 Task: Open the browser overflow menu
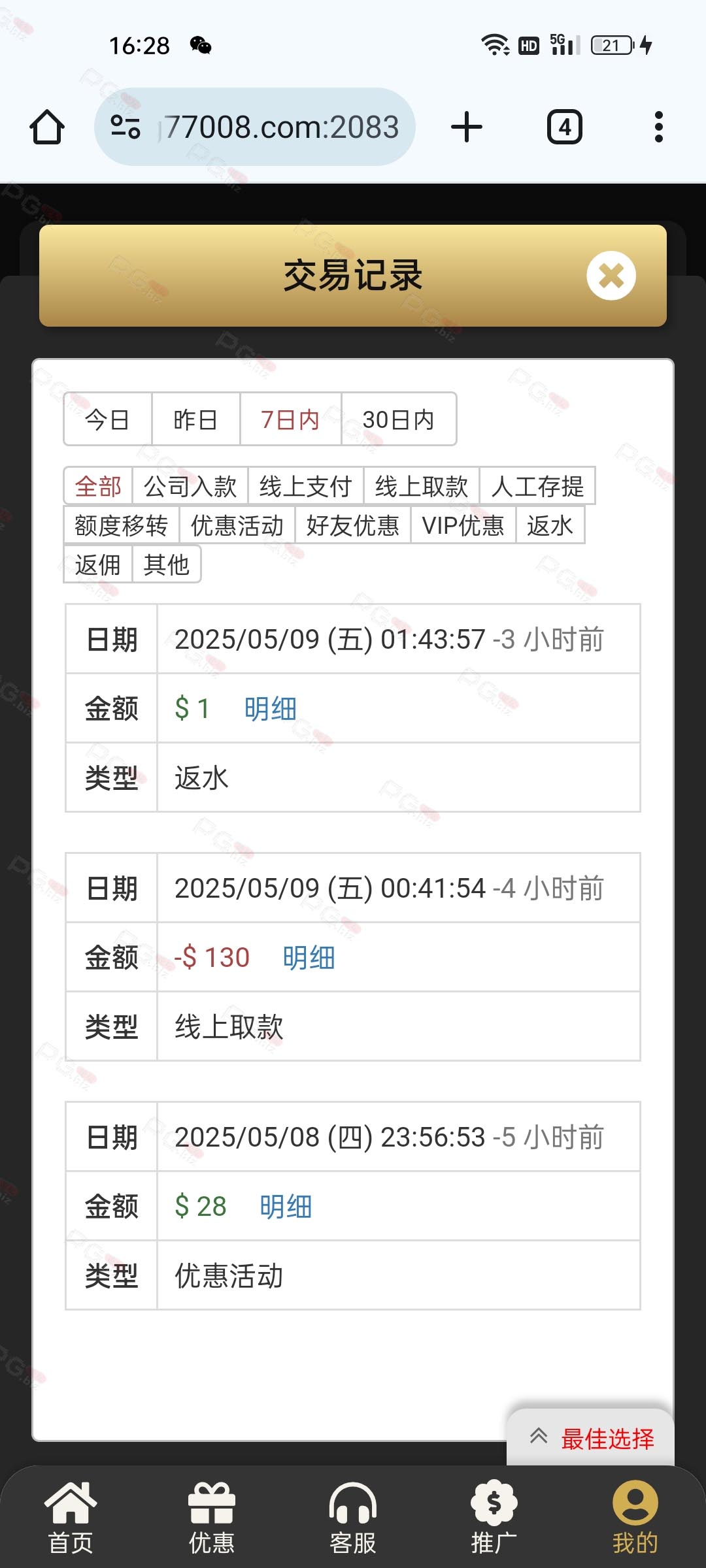pos(658,127)
